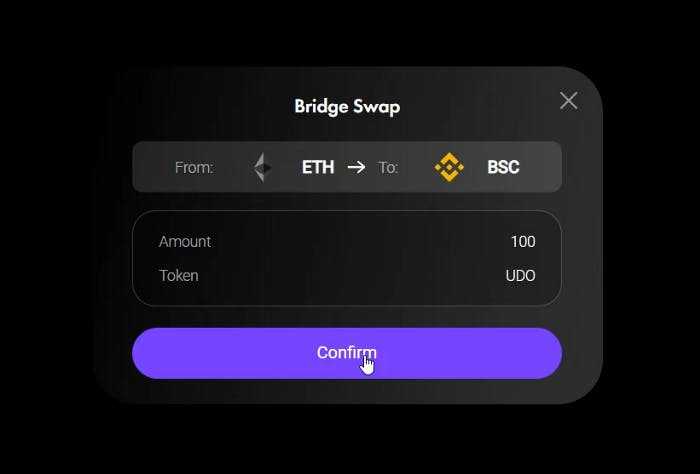Close the Bridge Swap dialog
This screenshot has height=474, width=700.
click(x=568, y=100)
